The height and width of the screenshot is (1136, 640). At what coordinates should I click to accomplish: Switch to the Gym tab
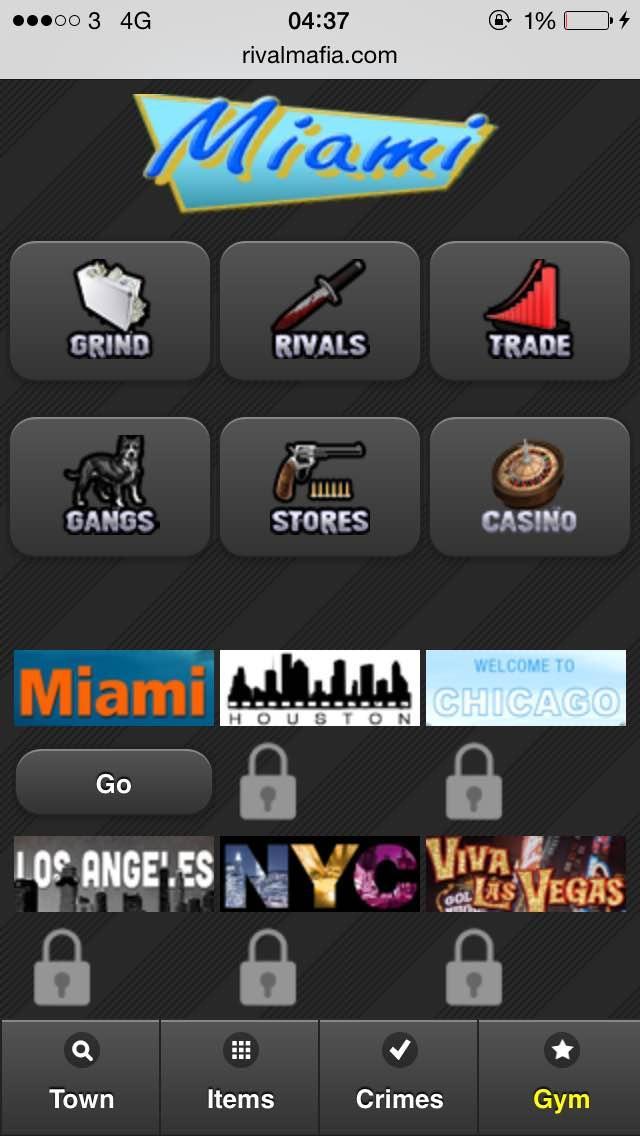coord(560,1078)
